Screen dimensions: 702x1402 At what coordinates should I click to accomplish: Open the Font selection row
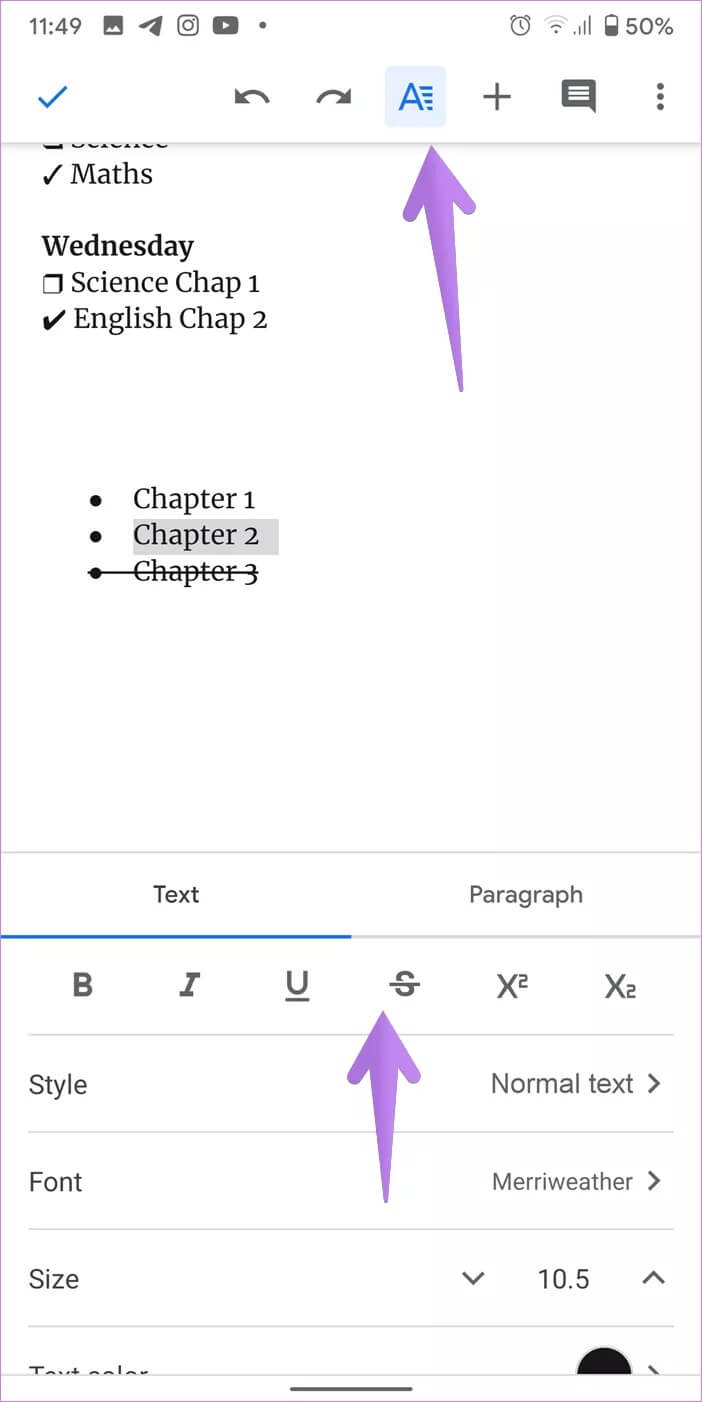tap(350, 1181)
